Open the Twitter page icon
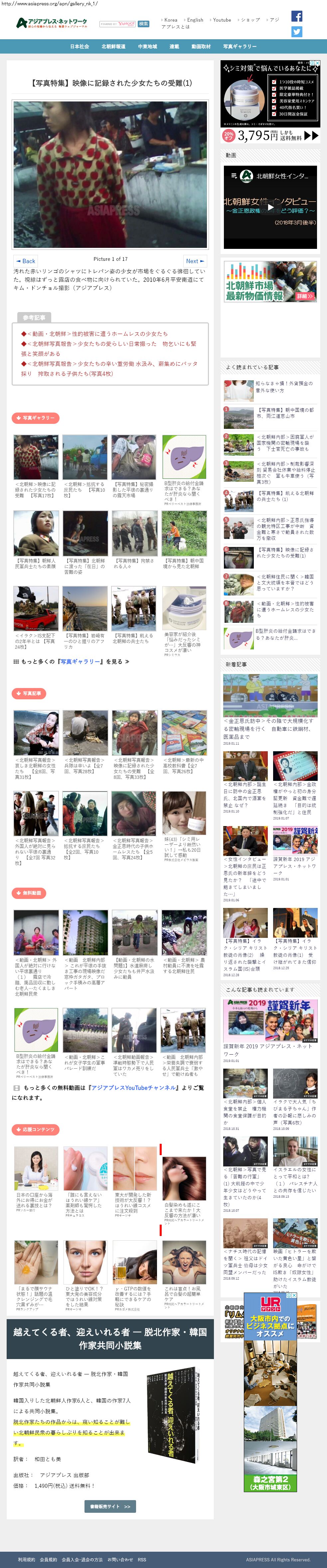The height and width of the screenshot is (1568, 327). pyautogui.click(x=296, y=32)
